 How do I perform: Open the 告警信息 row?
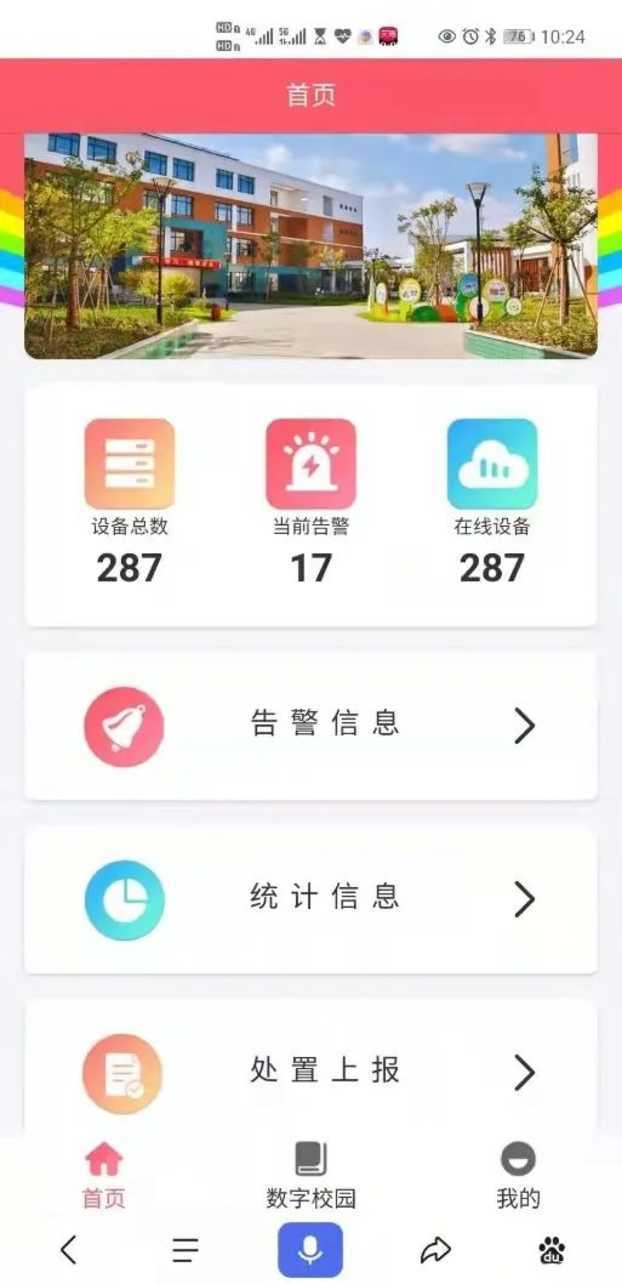click(x=310, y=725)
